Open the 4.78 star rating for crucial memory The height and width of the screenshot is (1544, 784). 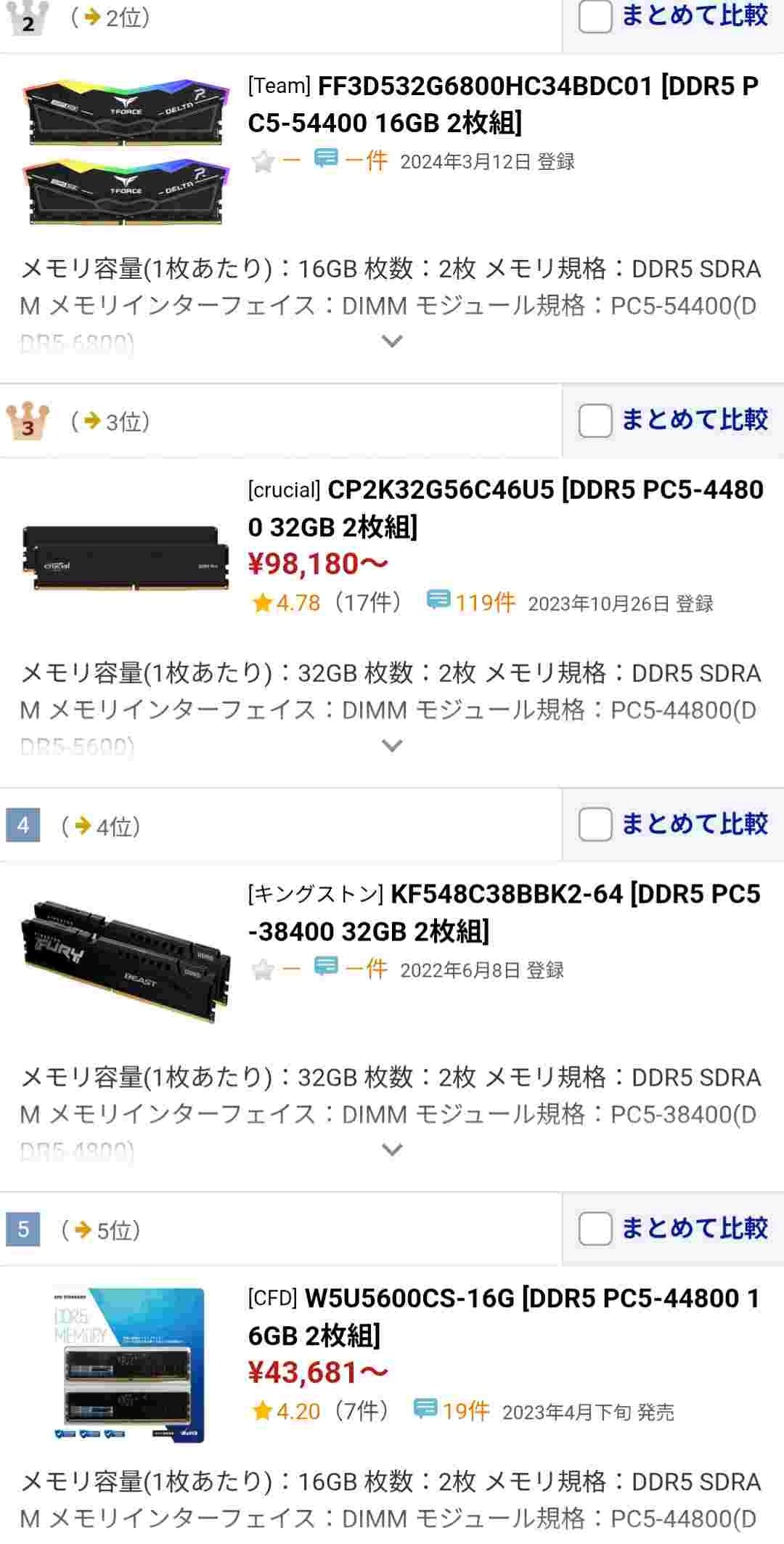point(287,603)
